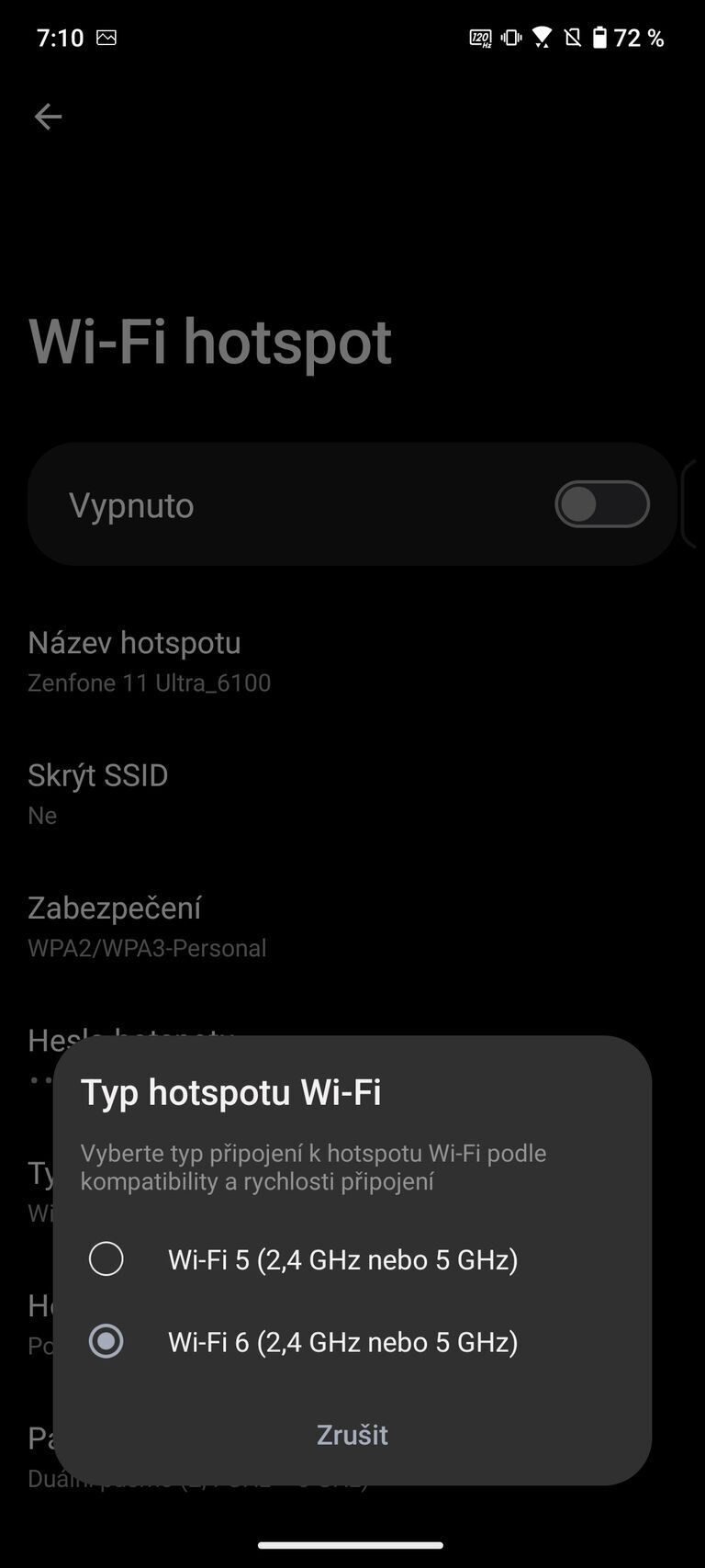This screenshot has height=1568, width=705.
Task: Tap the Wi-Fi 6 radio button
Action: point(106,1342)
